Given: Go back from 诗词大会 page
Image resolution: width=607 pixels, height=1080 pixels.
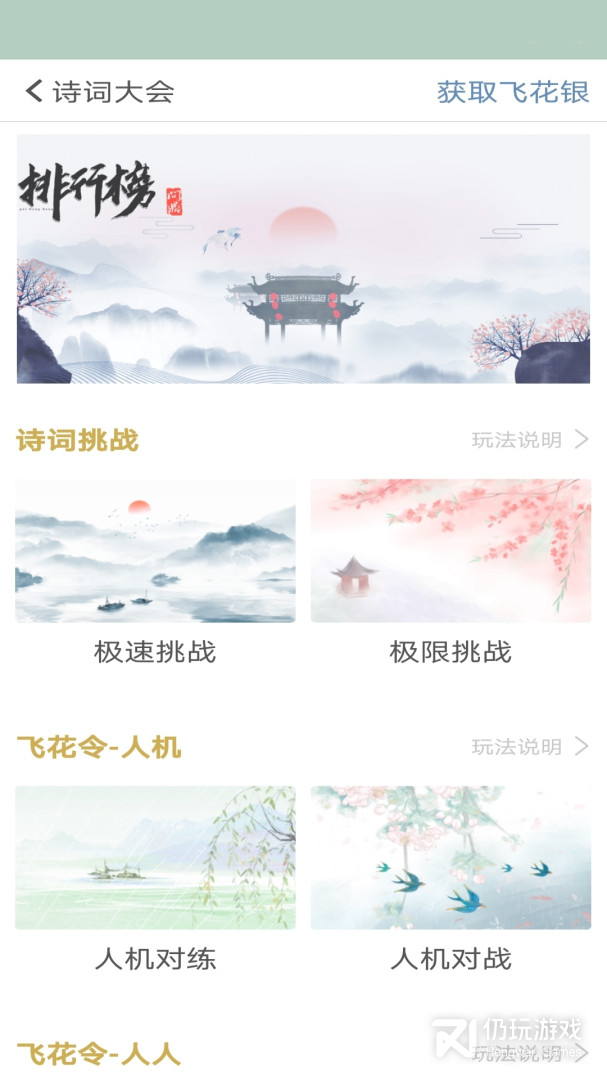Looking at the screenshot, I should (34, 91).
